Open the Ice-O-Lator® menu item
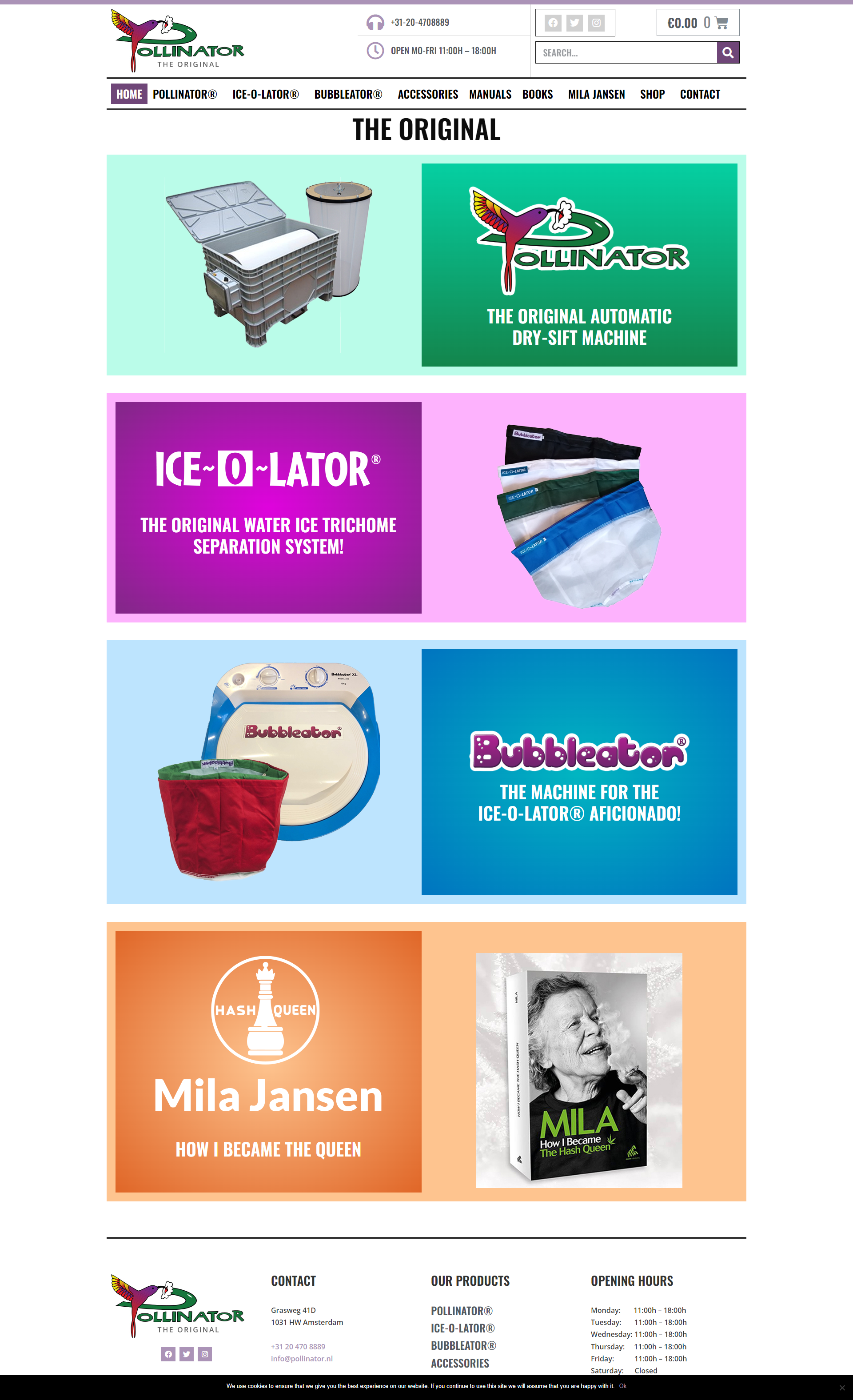Viewport: 853px width, 1400px height. (x=265, y=94)
